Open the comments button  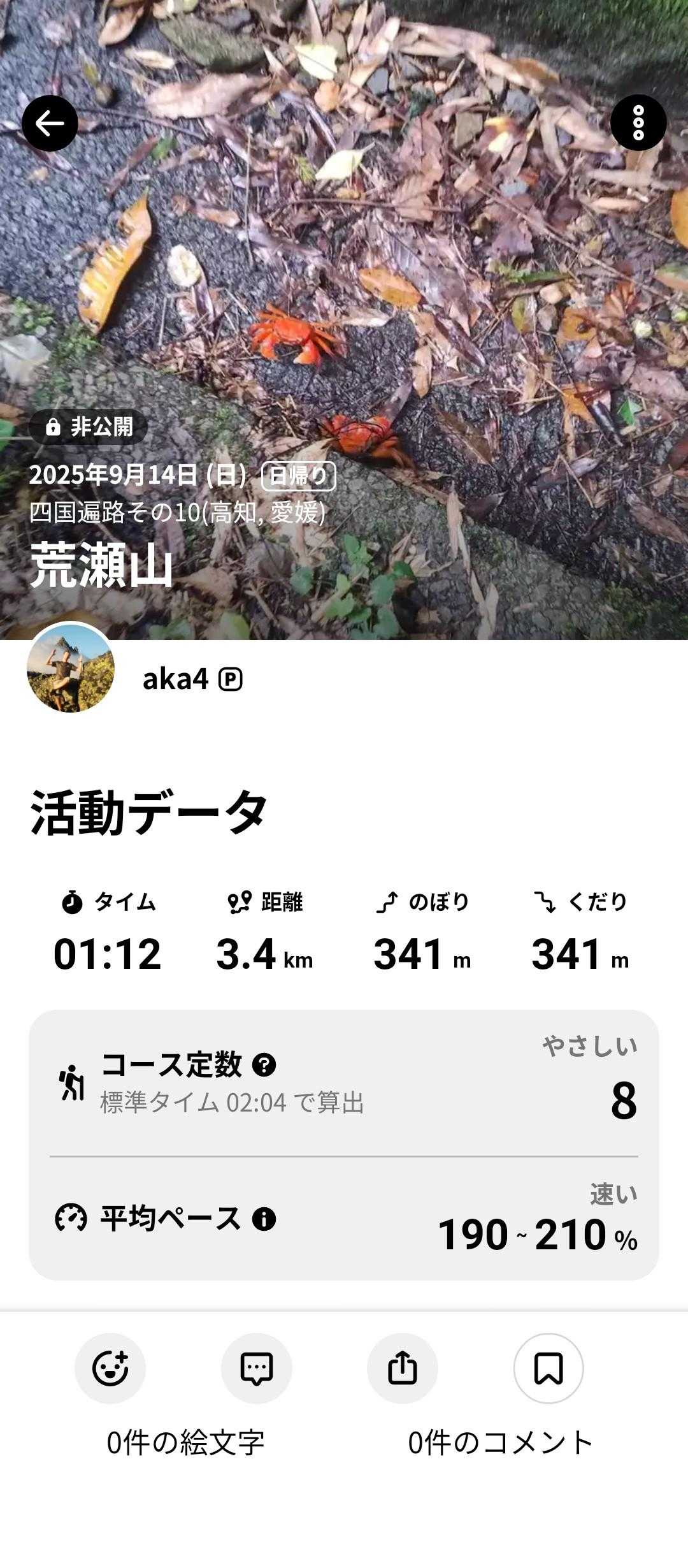click(x=256, y=1368)
